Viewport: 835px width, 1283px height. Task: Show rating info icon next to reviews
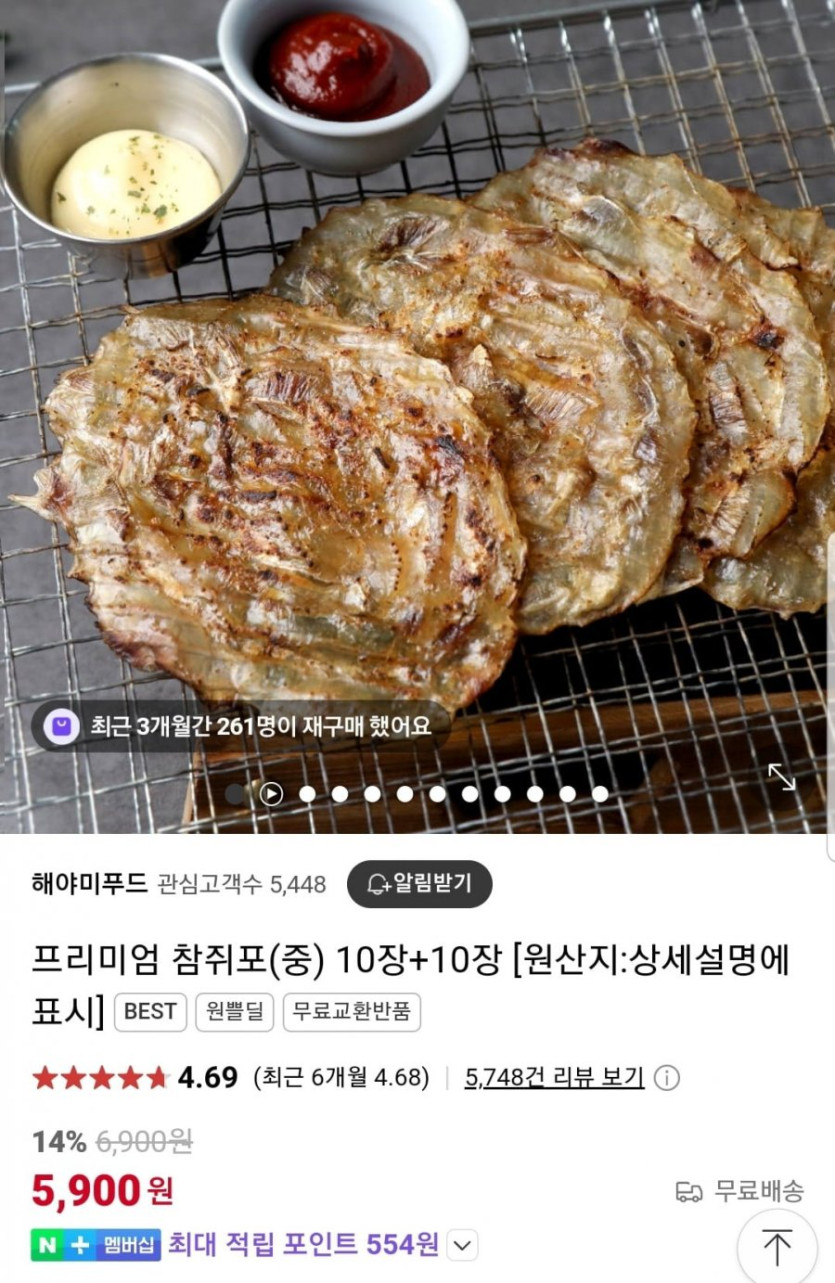coord(668,1078)
